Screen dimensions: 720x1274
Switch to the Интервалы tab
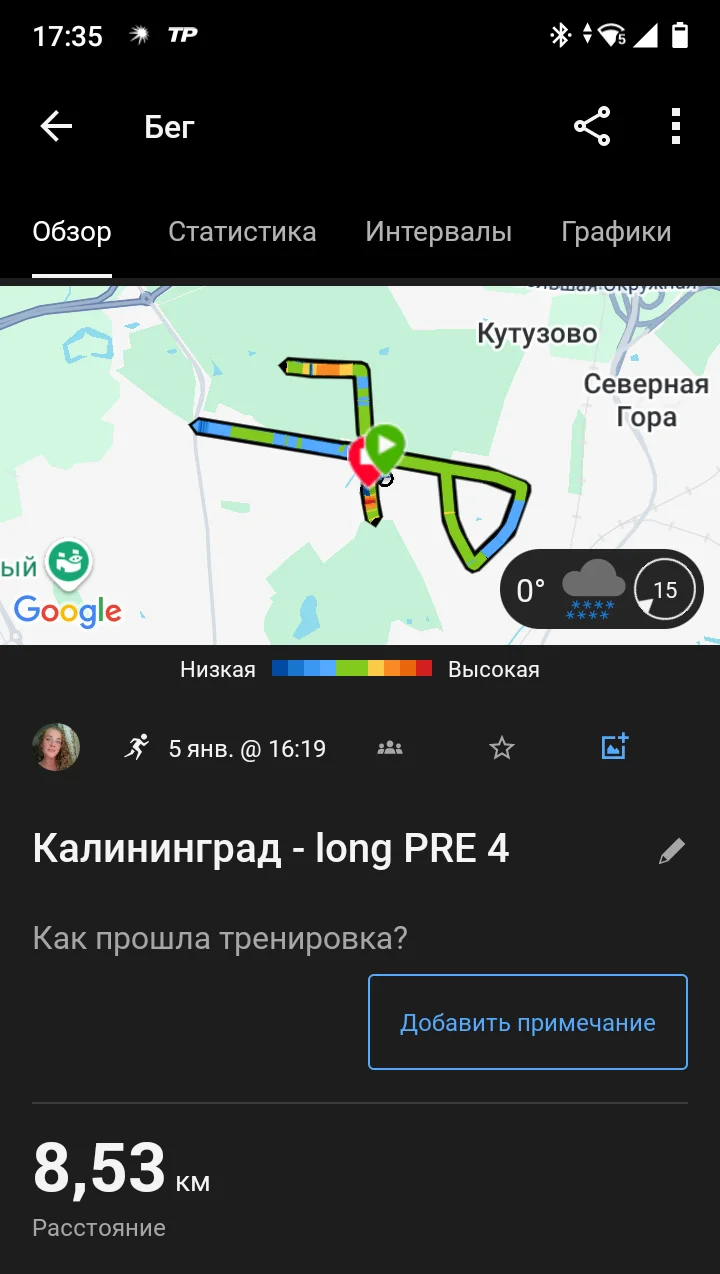[438, 232]
